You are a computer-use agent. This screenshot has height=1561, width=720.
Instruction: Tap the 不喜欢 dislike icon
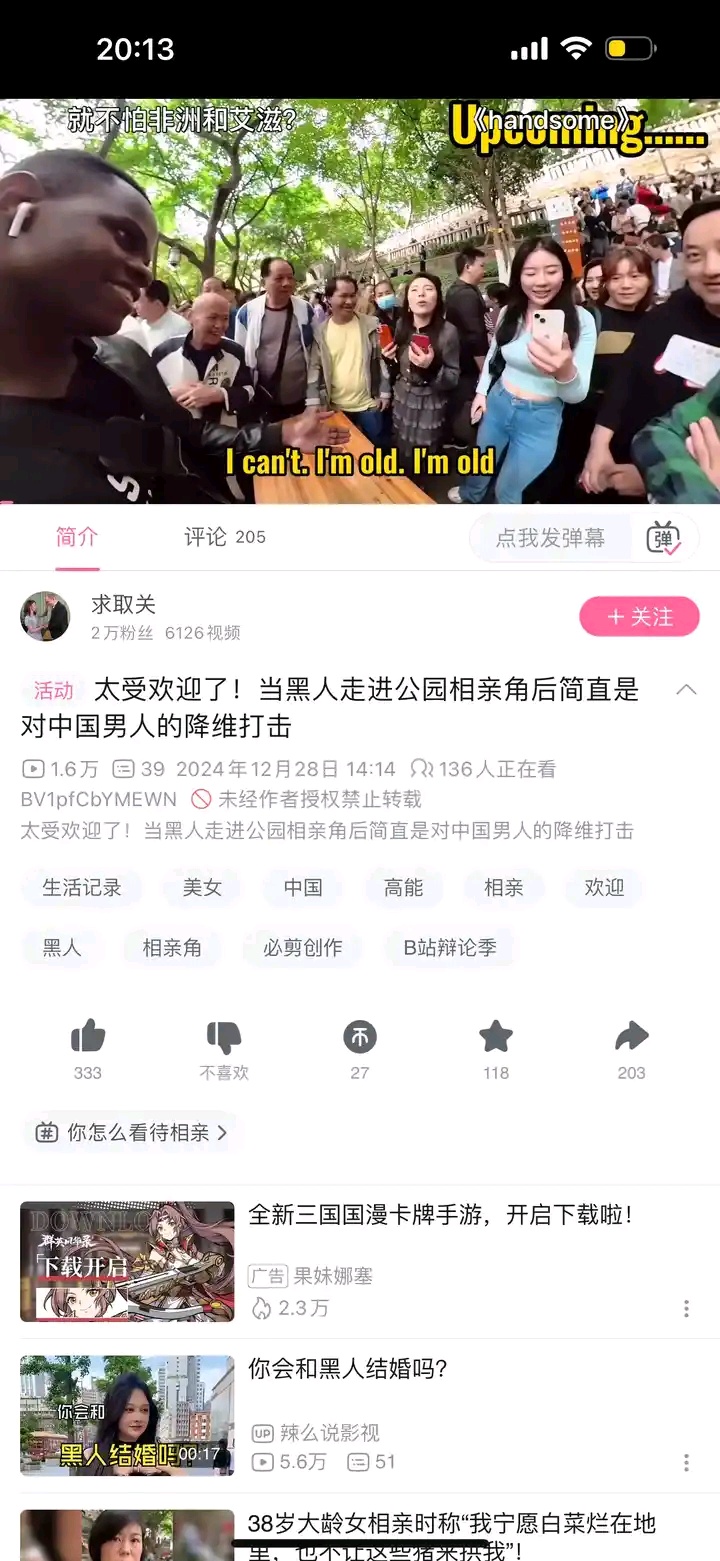coord(224,1038)
